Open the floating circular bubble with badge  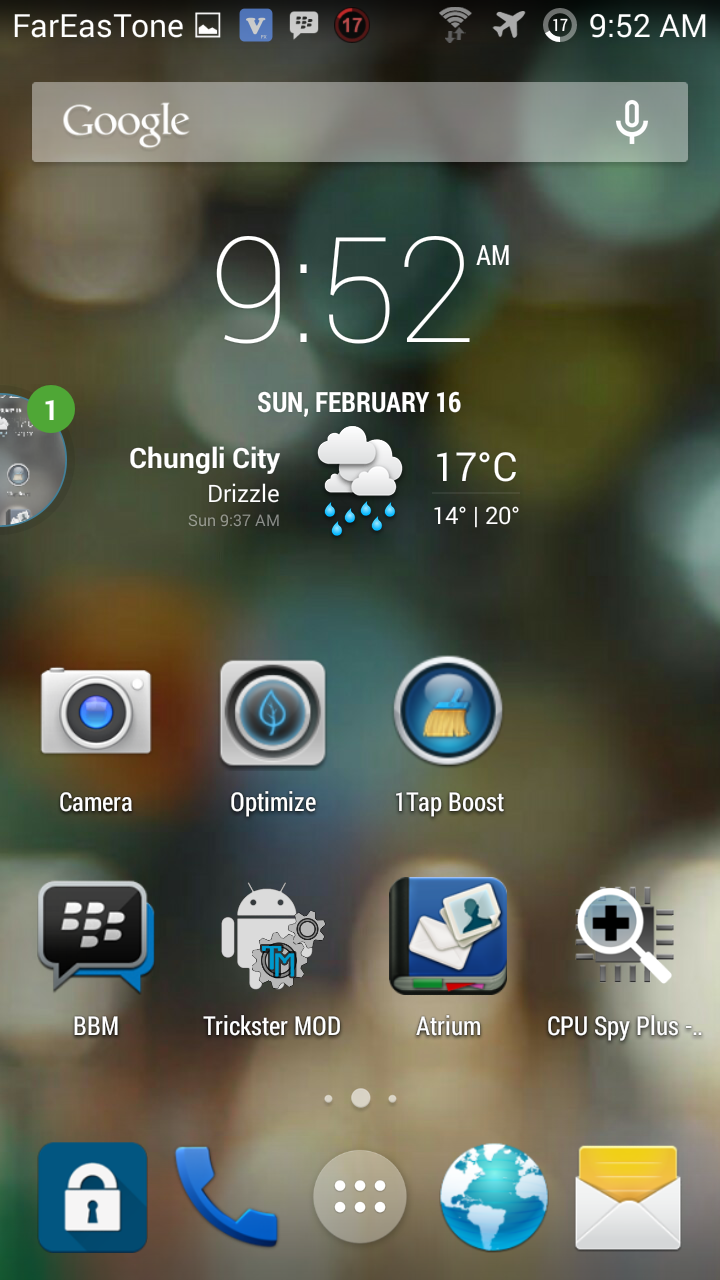click(32, 460)
